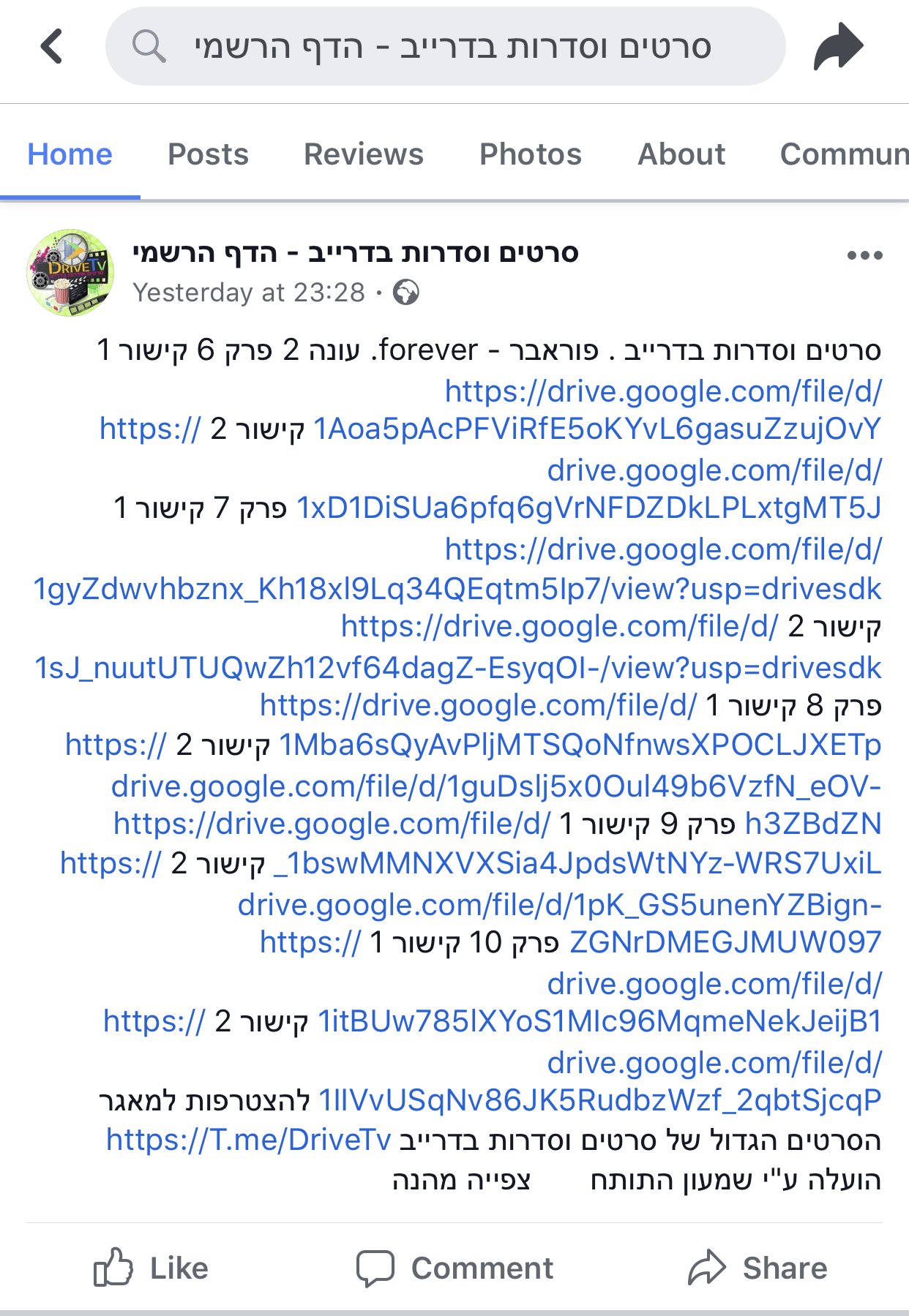Image resolution: width=909 pixels, height=1316 pixels.
Task: Share this page with the top arrow icon
Action: [x=839, y=47]
